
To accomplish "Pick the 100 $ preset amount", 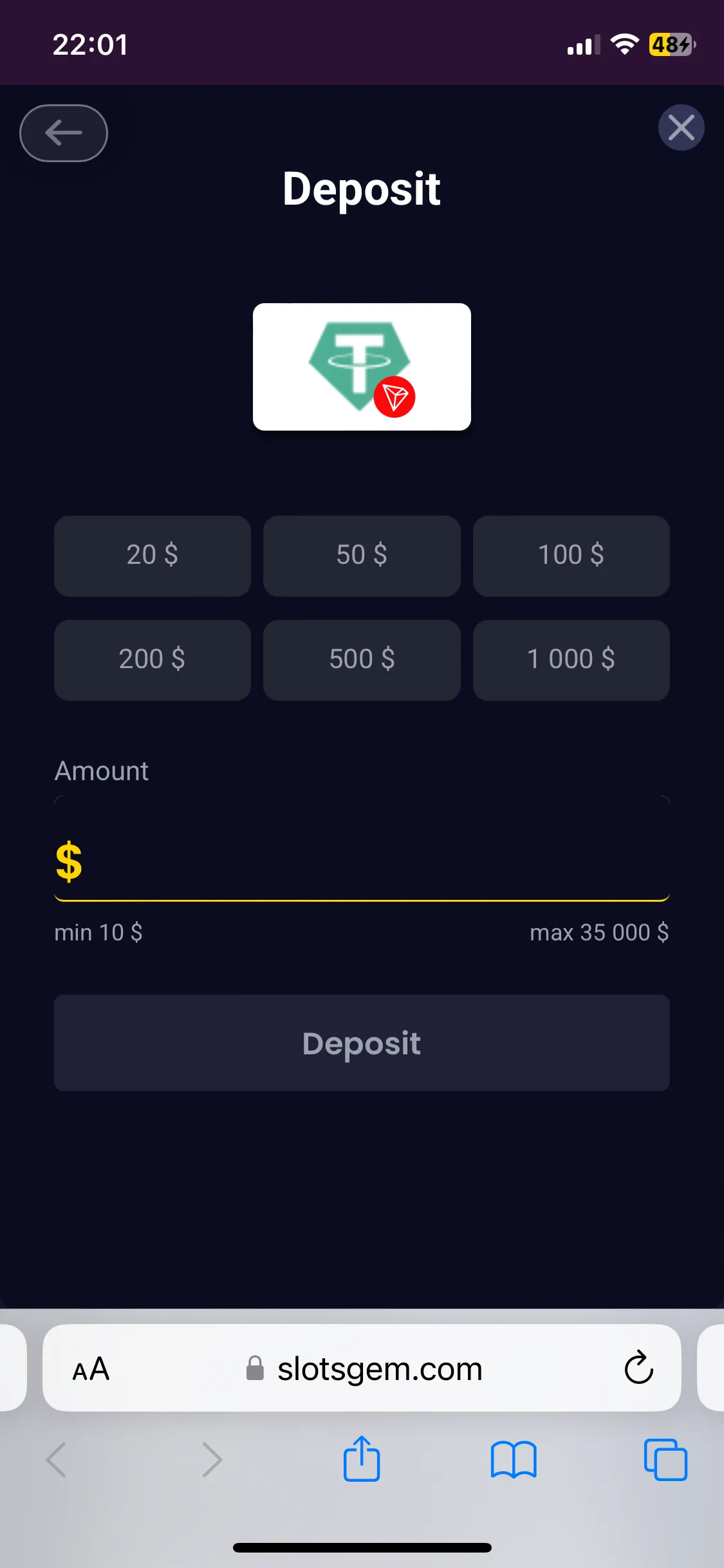I will 571,555.
